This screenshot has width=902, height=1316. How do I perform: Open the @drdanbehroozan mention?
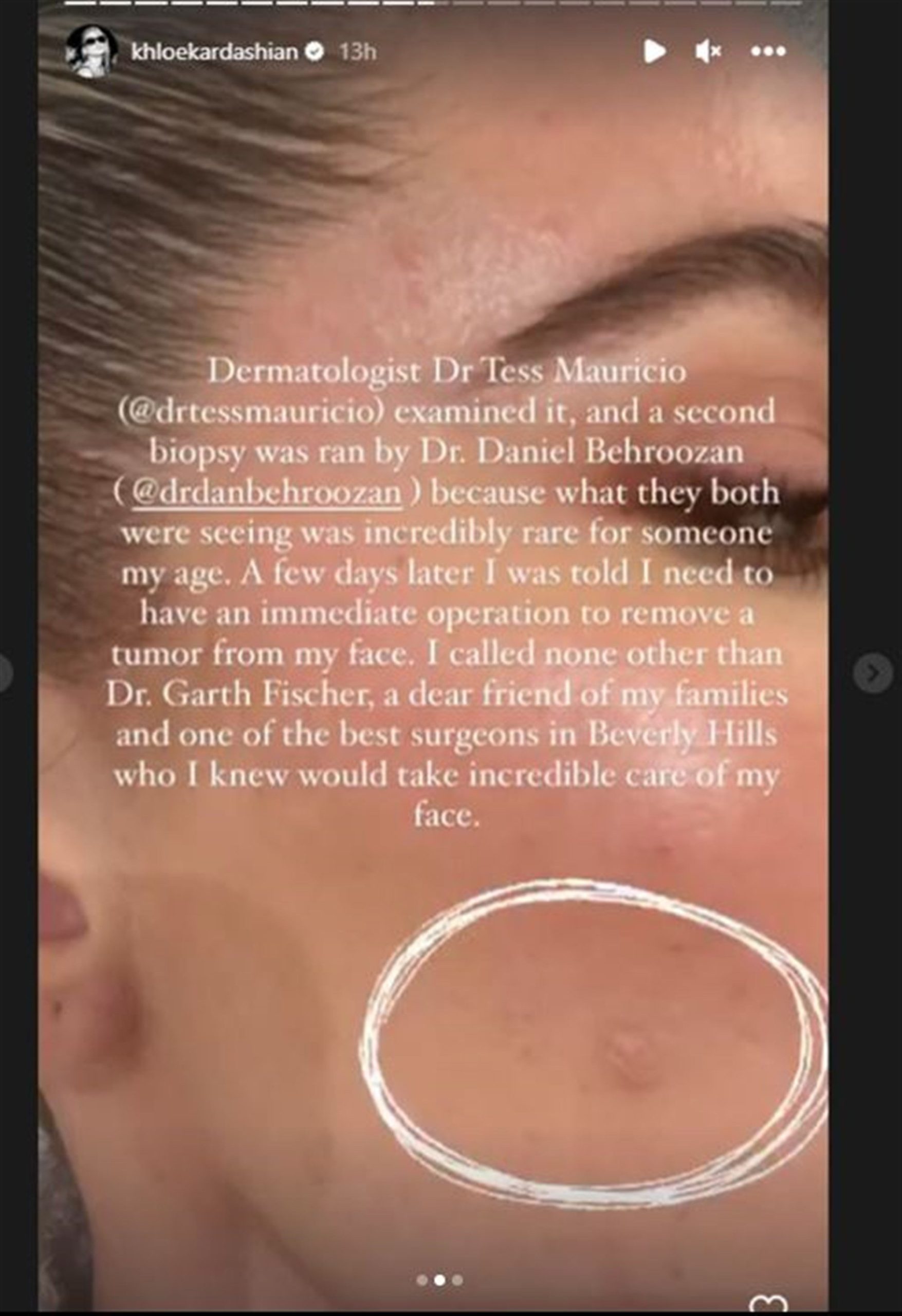[267, 492]
